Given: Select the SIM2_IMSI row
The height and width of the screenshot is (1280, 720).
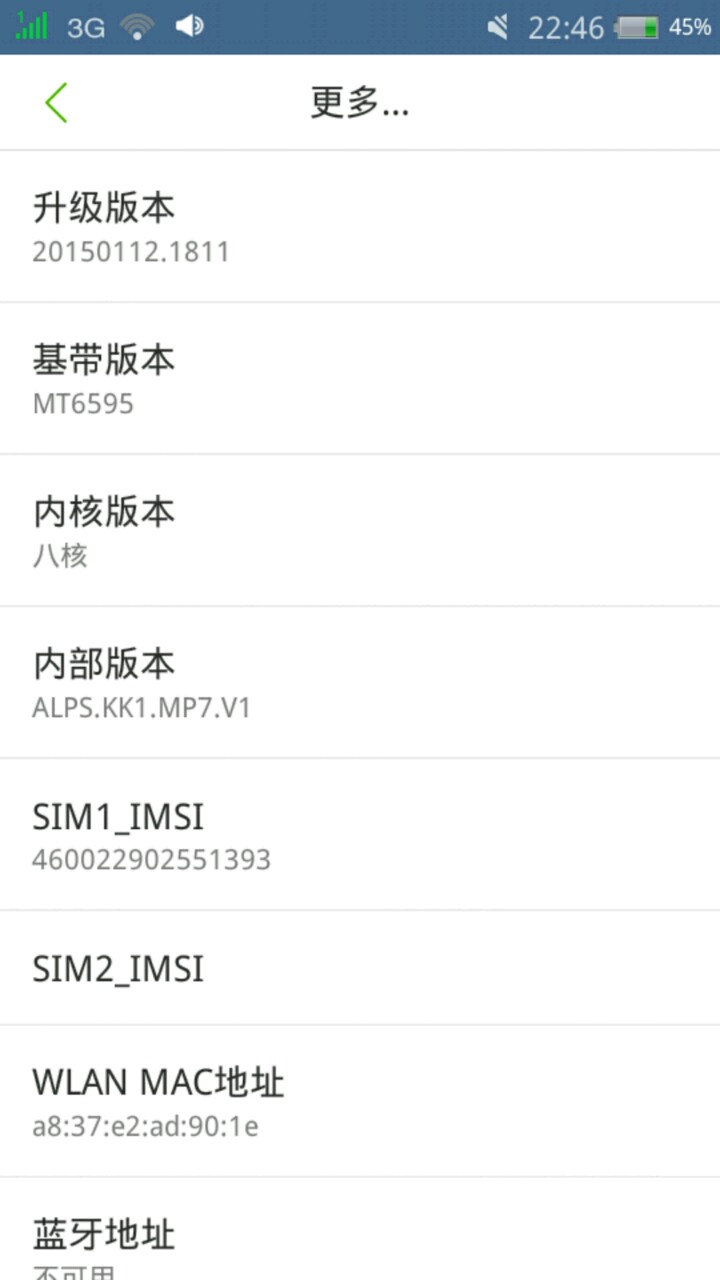Looking at the screenshot, I should click(x=360, y=968).
